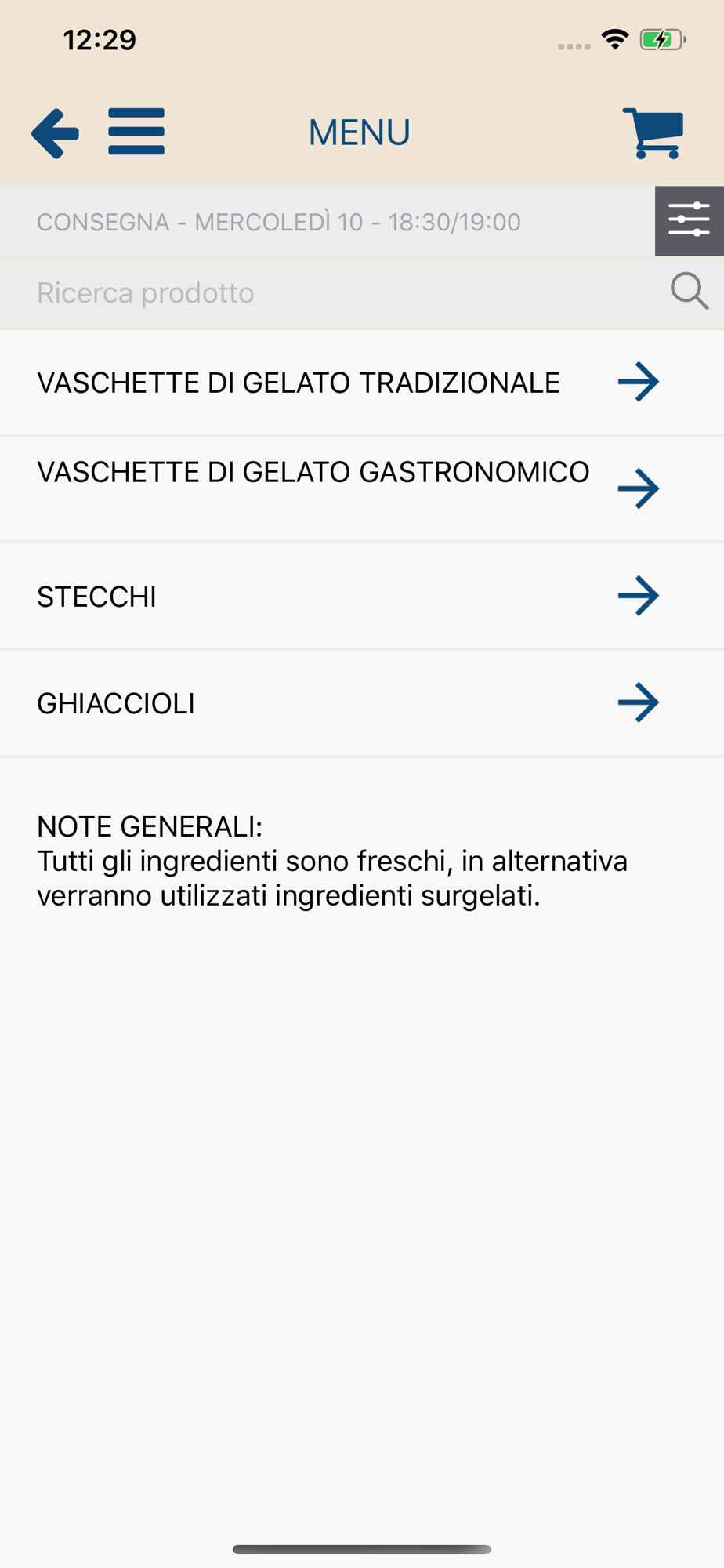The height and width of the screenshot is (1568, 724).
Task: Open Vaschette di Gelato Gastronomico
Action: [362, 489]
